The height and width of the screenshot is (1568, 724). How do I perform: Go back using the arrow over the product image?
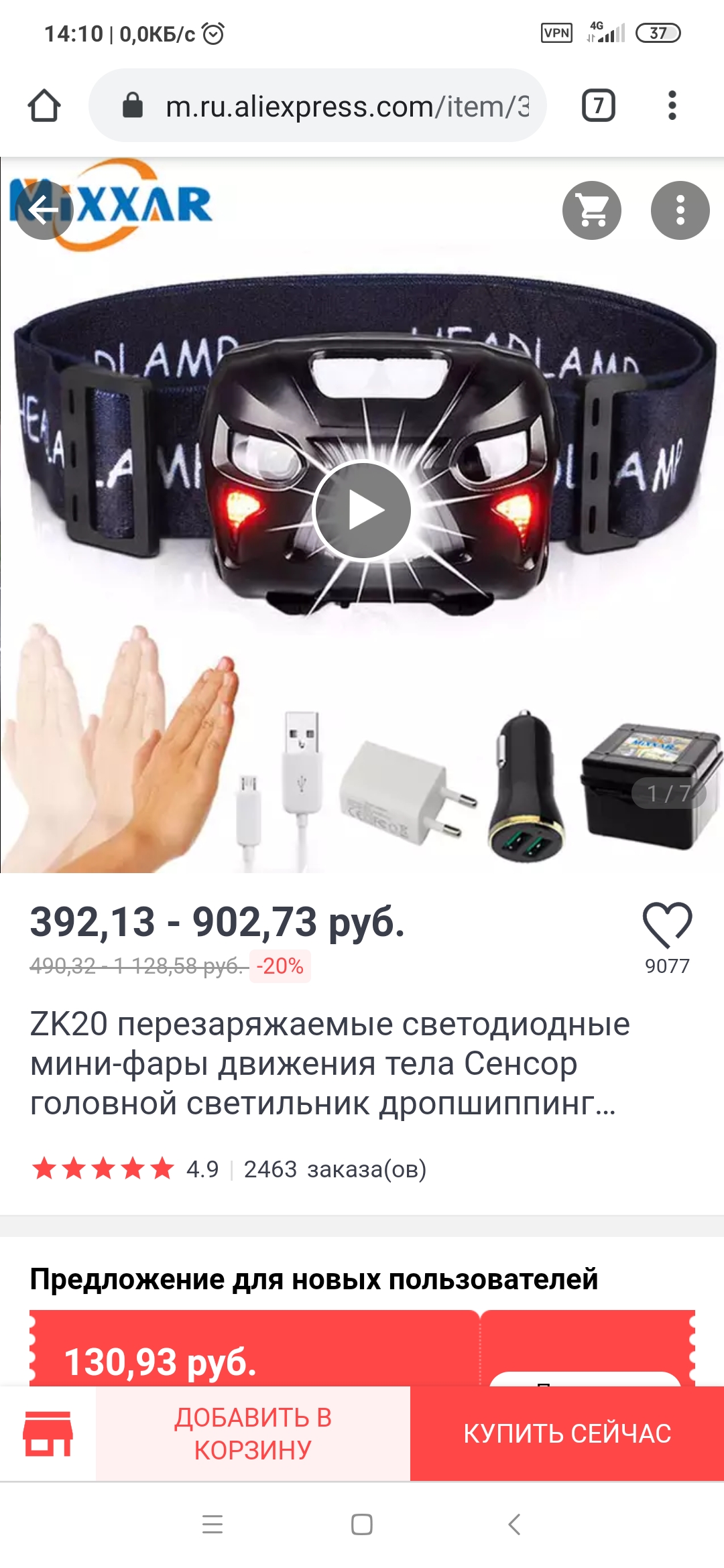click(x=44, y=210)
